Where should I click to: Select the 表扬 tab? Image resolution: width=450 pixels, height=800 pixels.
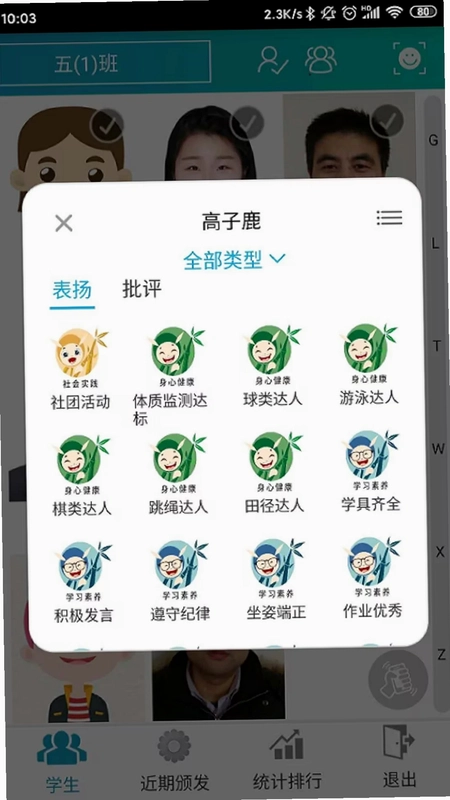[x=72, y=290]
